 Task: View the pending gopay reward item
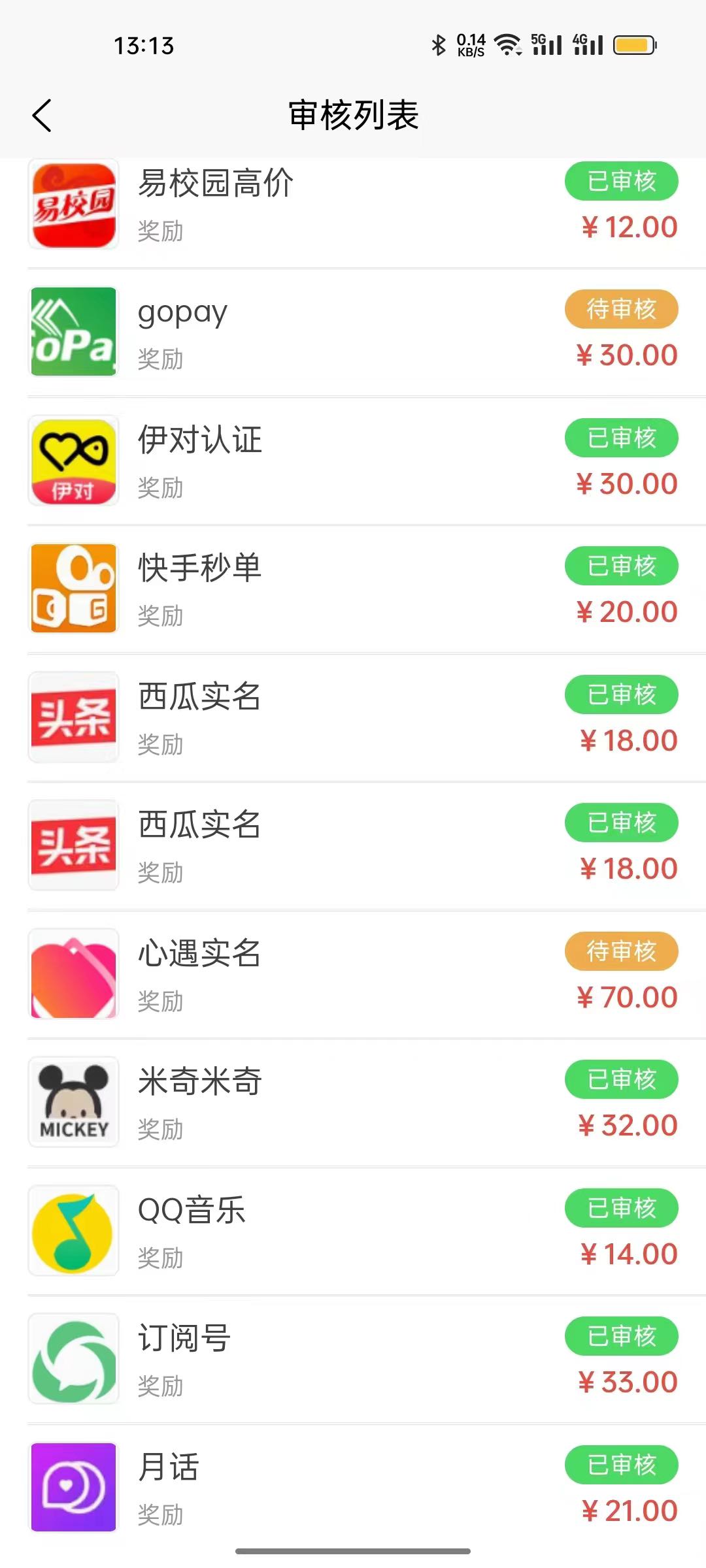click(353, 332)
